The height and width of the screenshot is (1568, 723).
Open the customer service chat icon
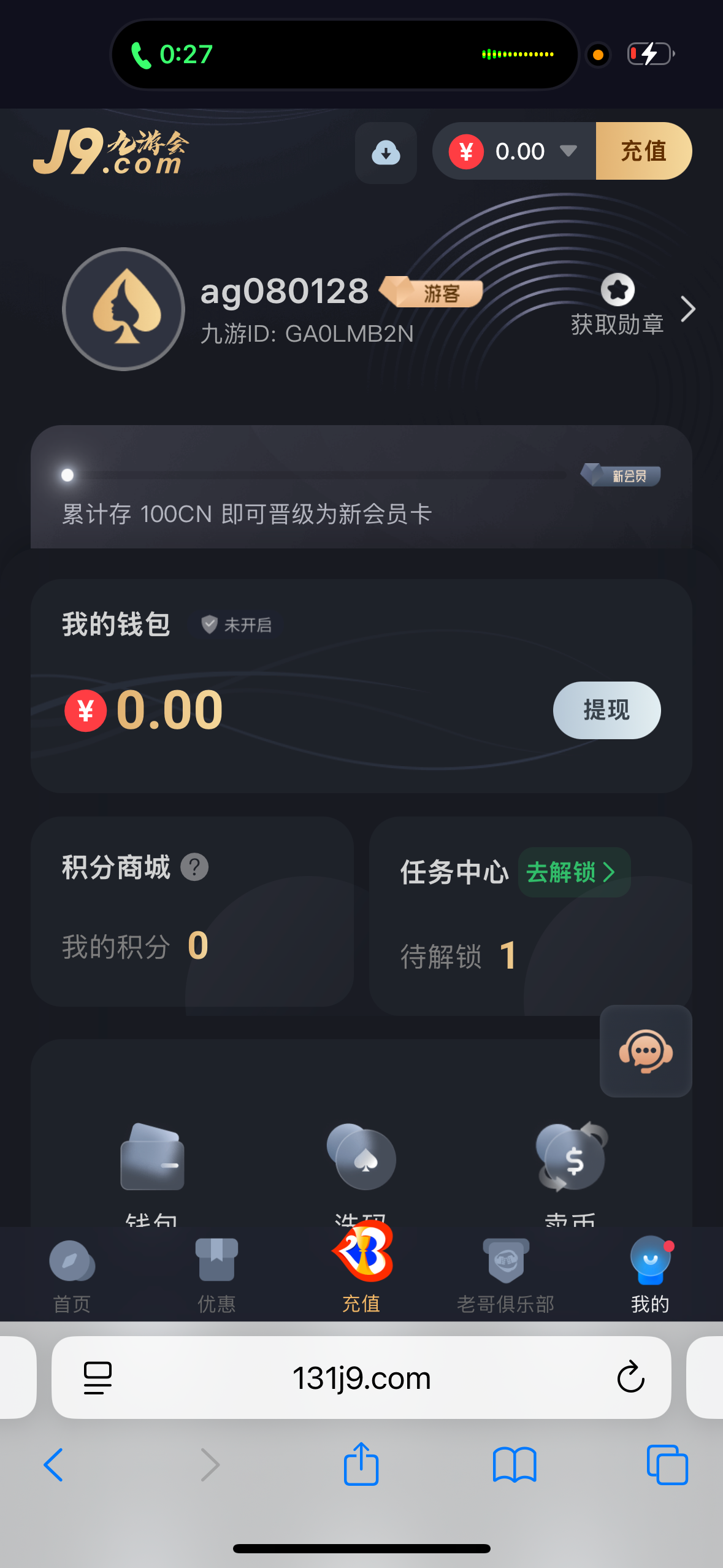pos(645,1051)
